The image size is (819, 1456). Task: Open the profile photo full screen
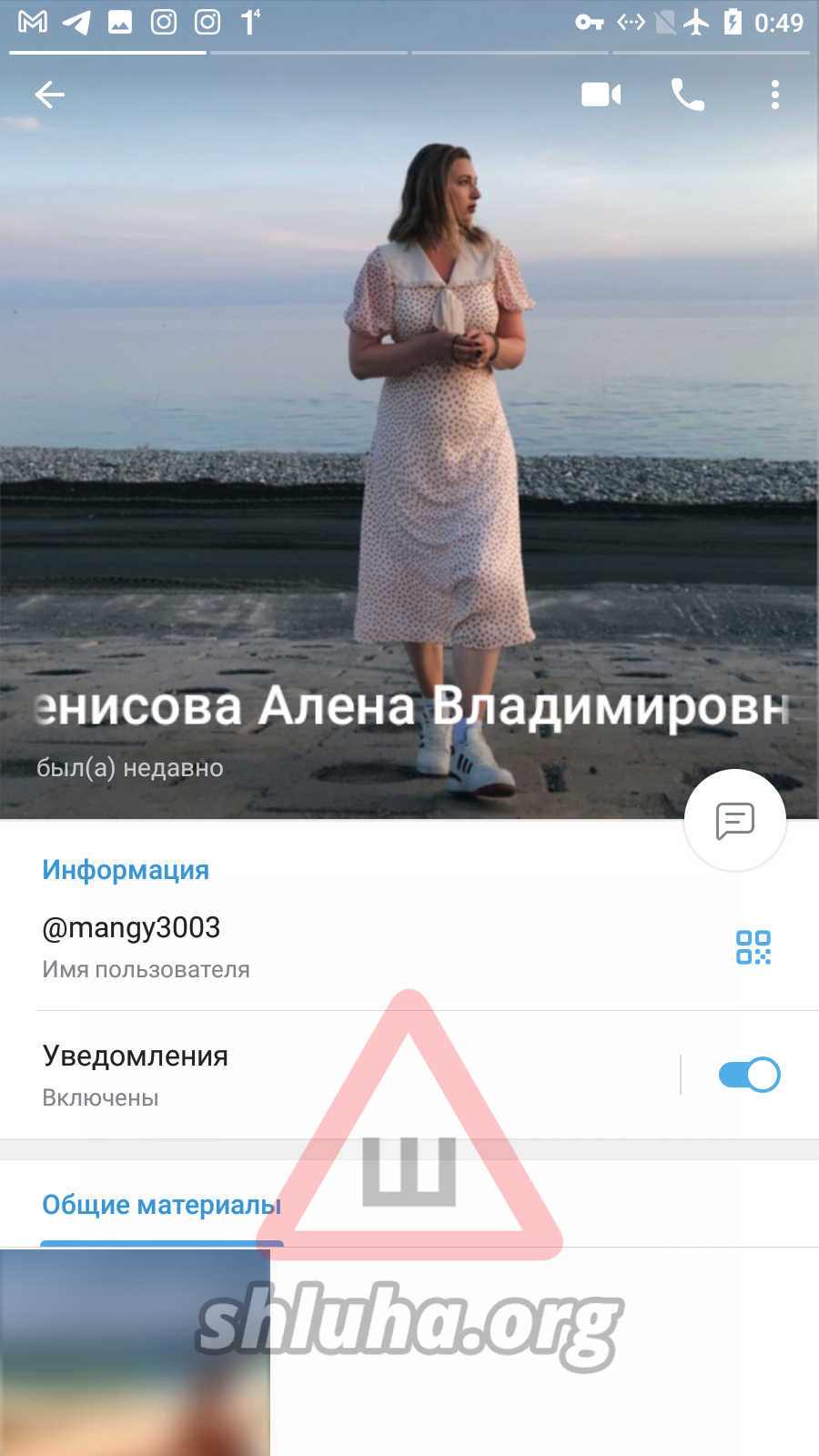pos(409,409)
